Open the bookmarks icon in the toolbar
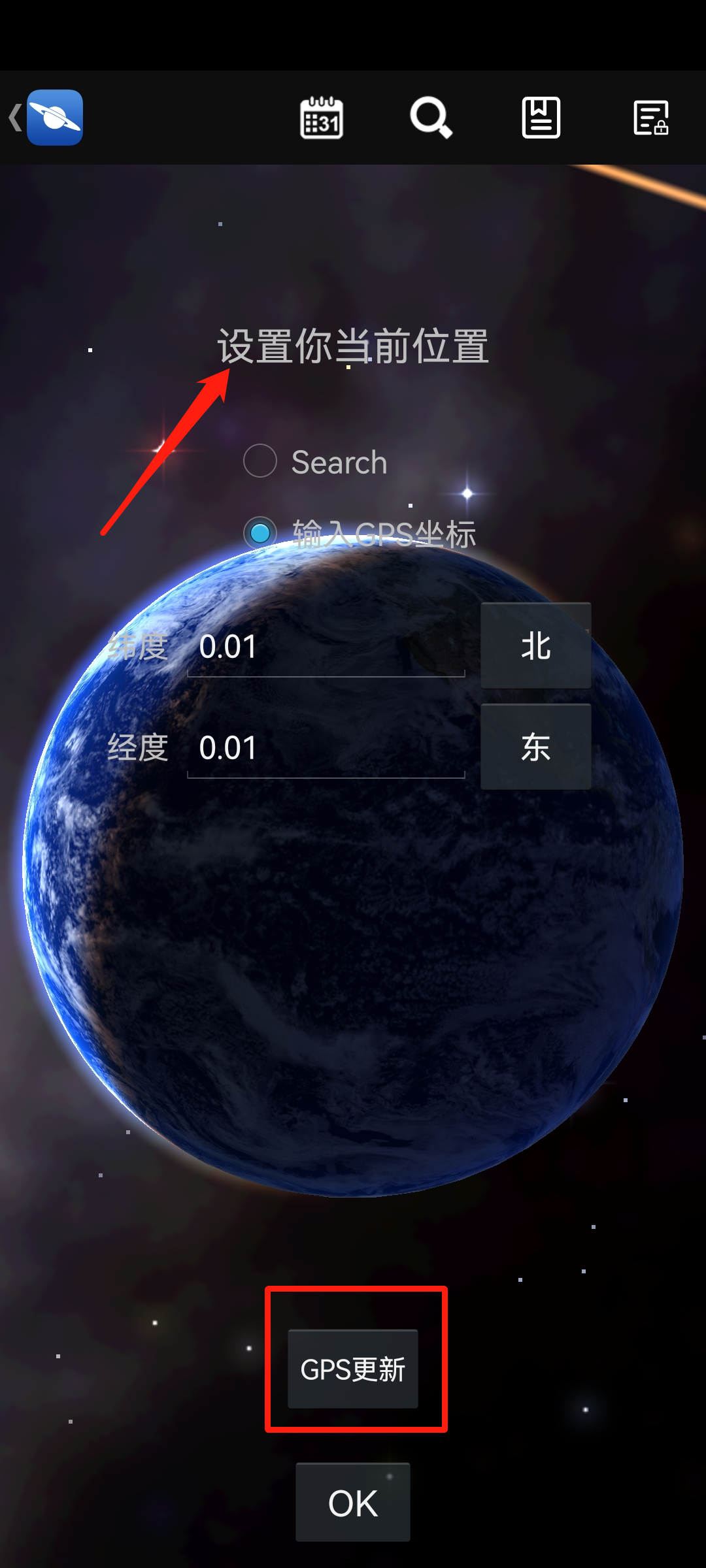This screenshot has height=1568, width=706. point(541,118)
